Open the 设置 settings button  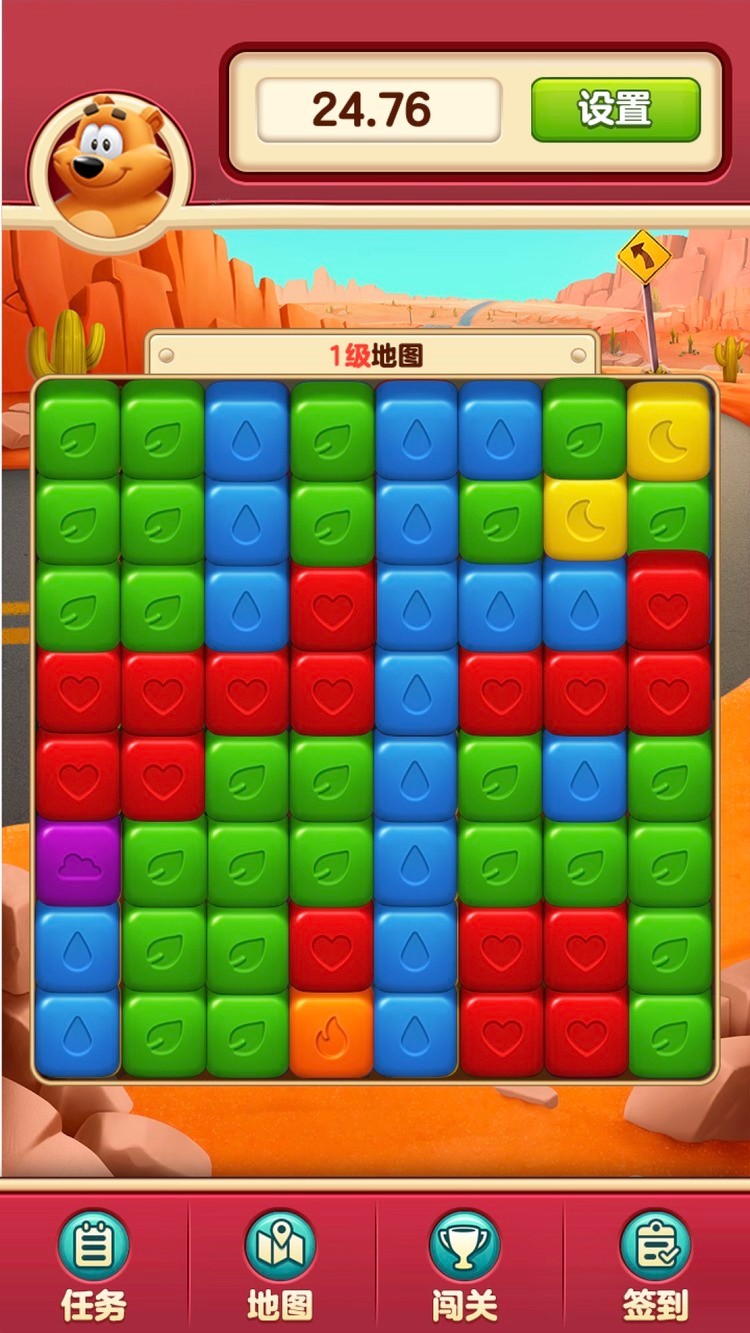(x=615, y=109)
